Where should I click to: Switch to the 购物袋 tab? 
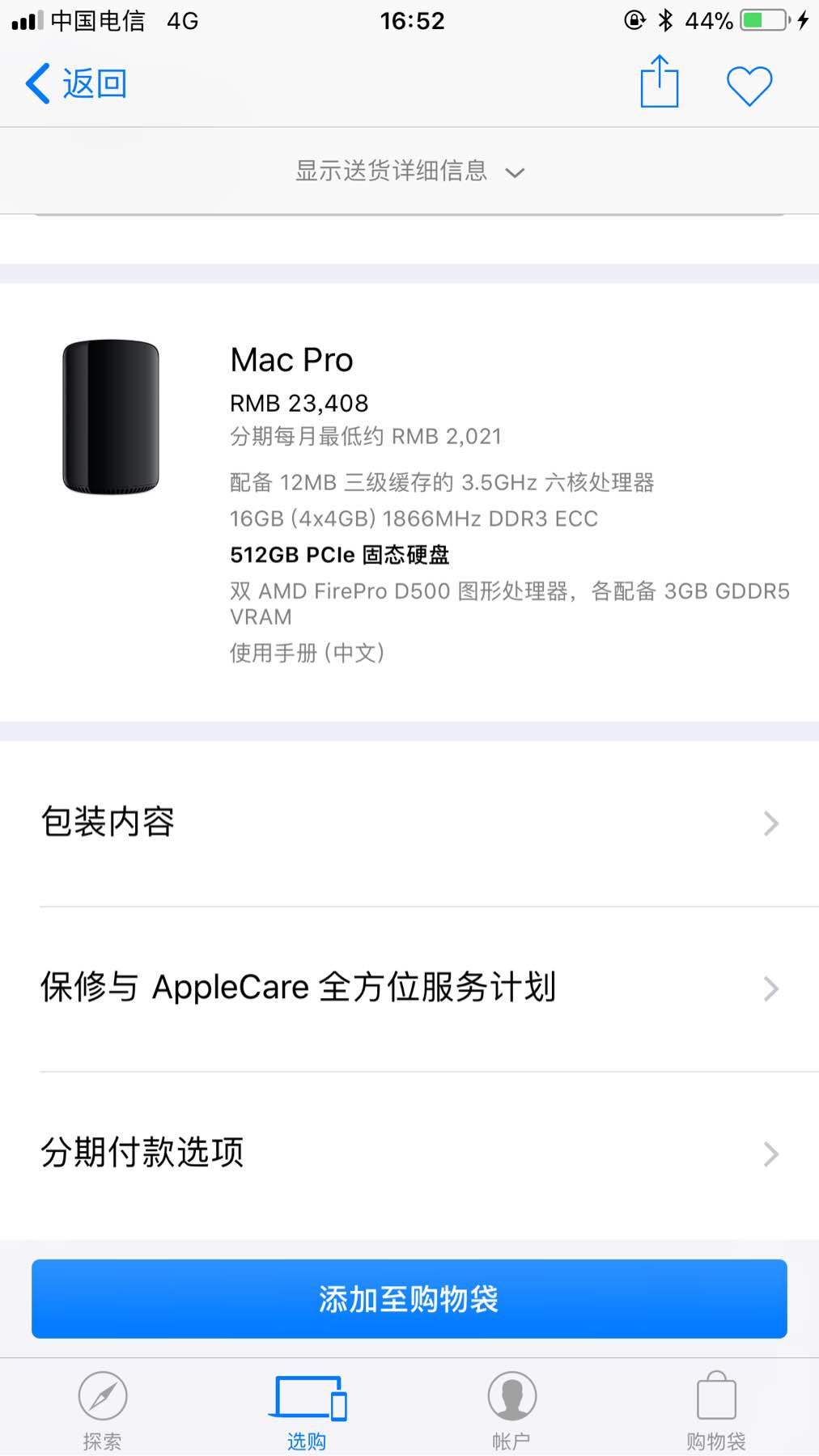716,1410
